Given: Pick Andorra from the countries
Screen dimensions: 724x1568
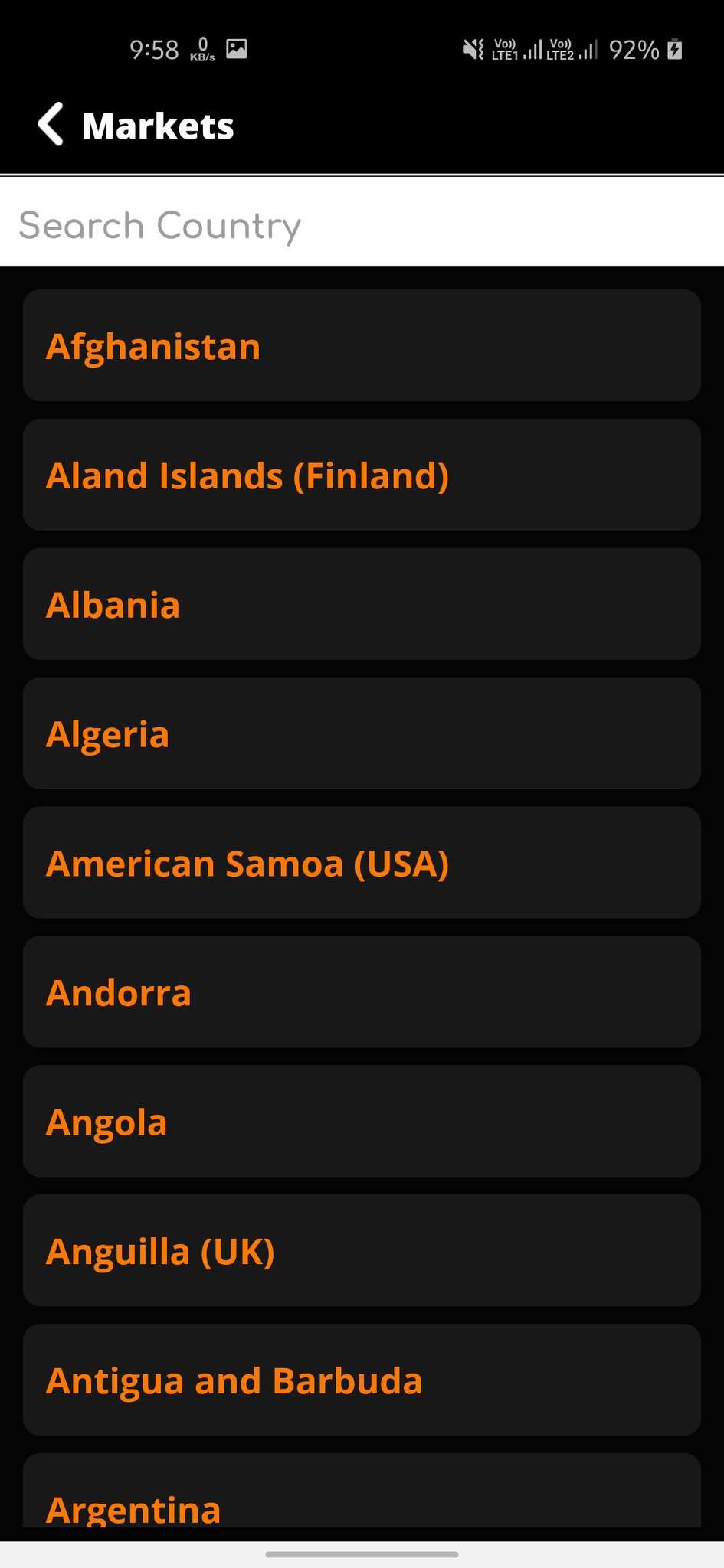Looking at the screenshot, I should 362,992.
